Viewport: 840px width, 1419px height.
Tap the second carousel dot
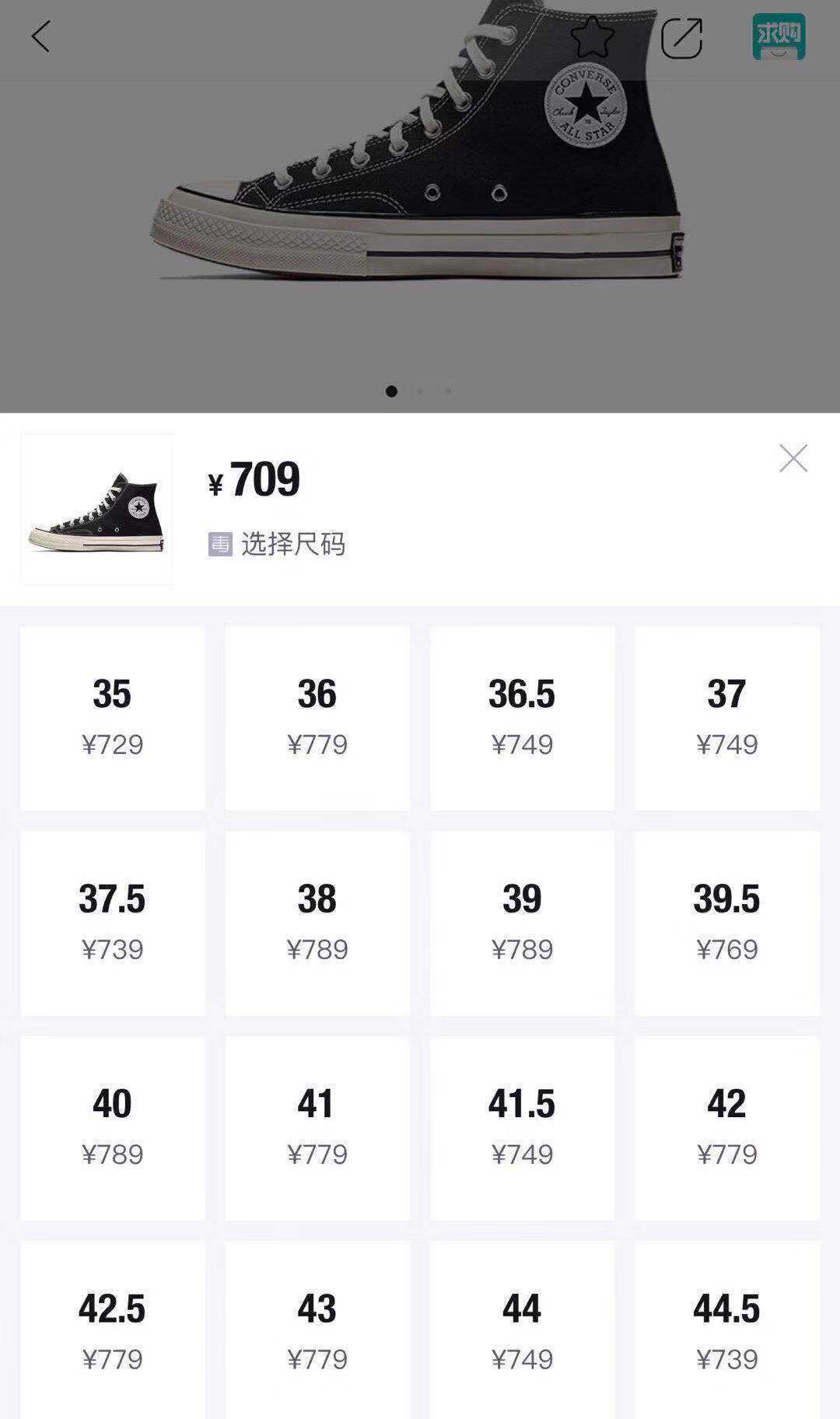[x=420, y=391]
